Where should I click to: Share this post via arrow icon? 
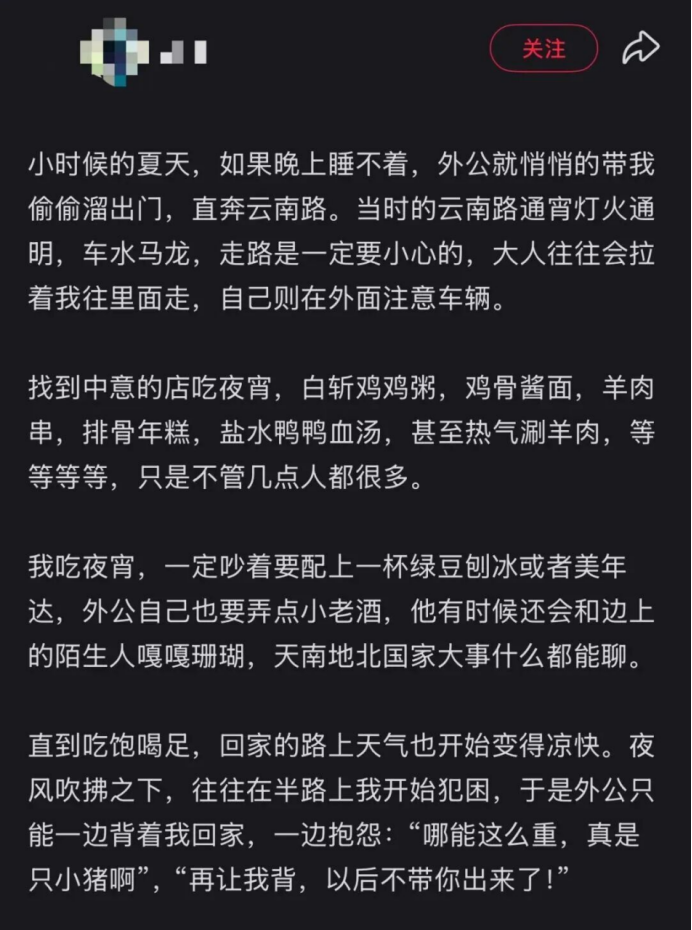[x=640, y=48]
